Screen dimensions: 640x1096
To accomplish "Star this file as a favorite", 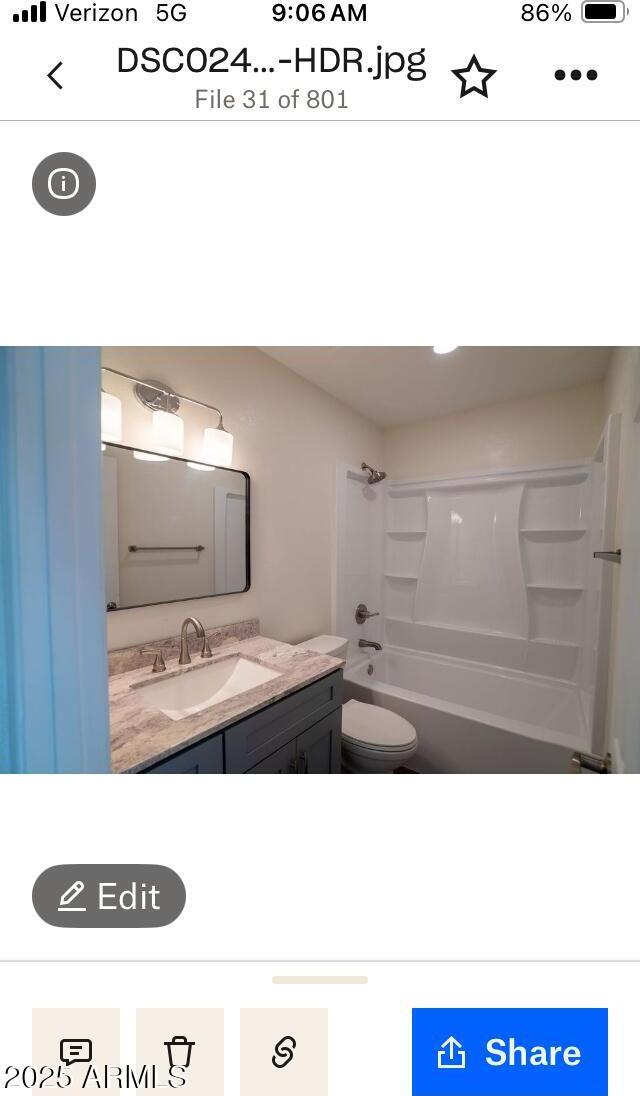I will (x=474, y=76).
